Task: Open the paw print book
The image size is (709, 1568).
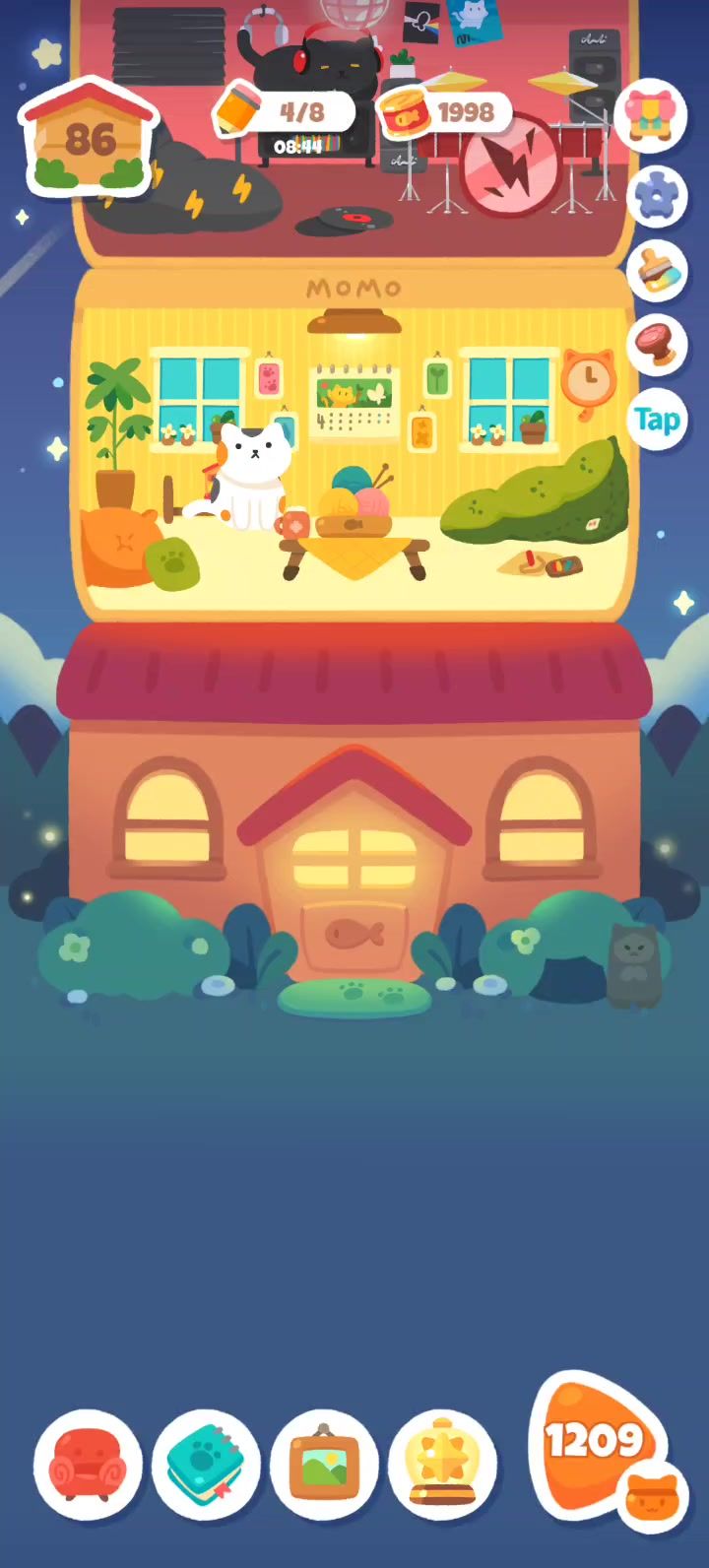Action: [x=206, y=1465]
